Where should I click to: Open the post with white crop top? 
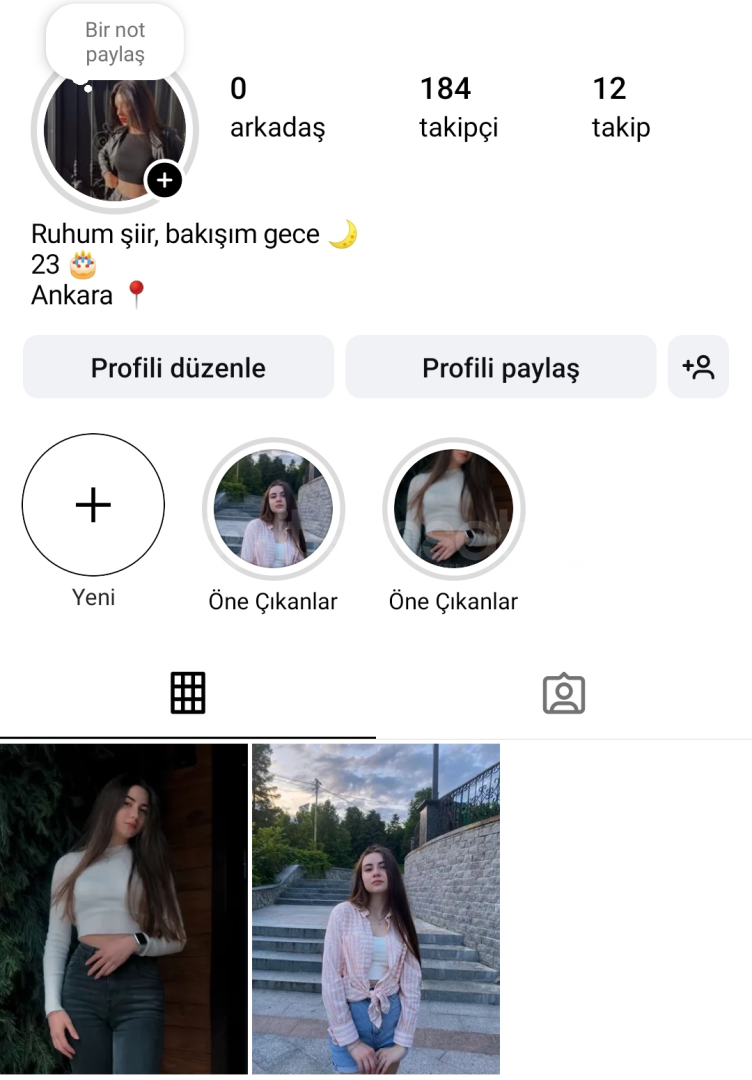click(x=123, y=908)
